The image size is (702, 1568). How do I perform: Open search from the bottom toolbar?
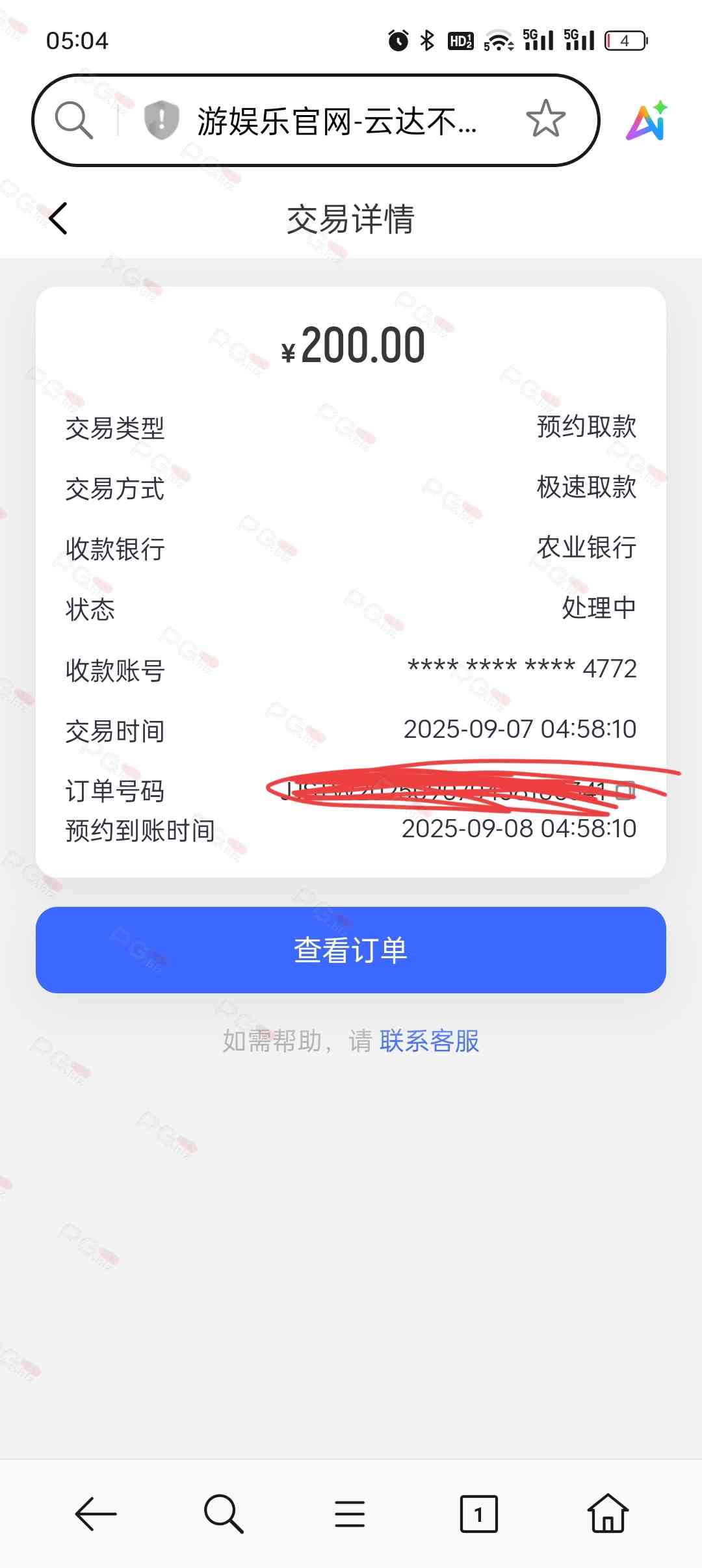(223, 1514)
